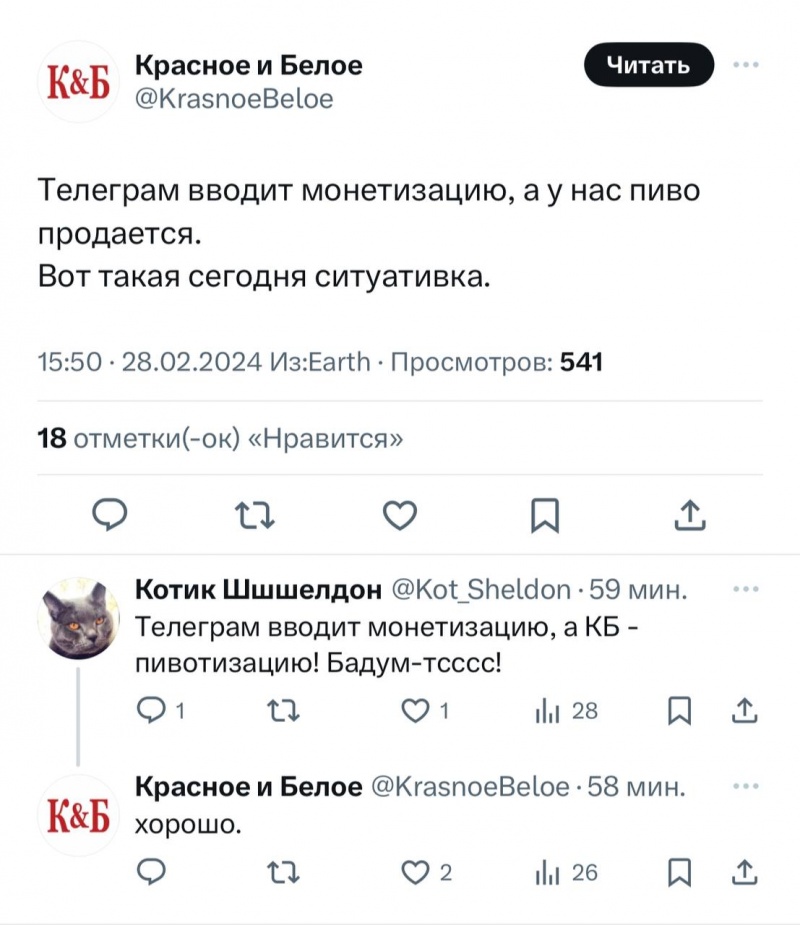
Task: Bookmark the «хорошо.» reply
Action: coord(679,873)
